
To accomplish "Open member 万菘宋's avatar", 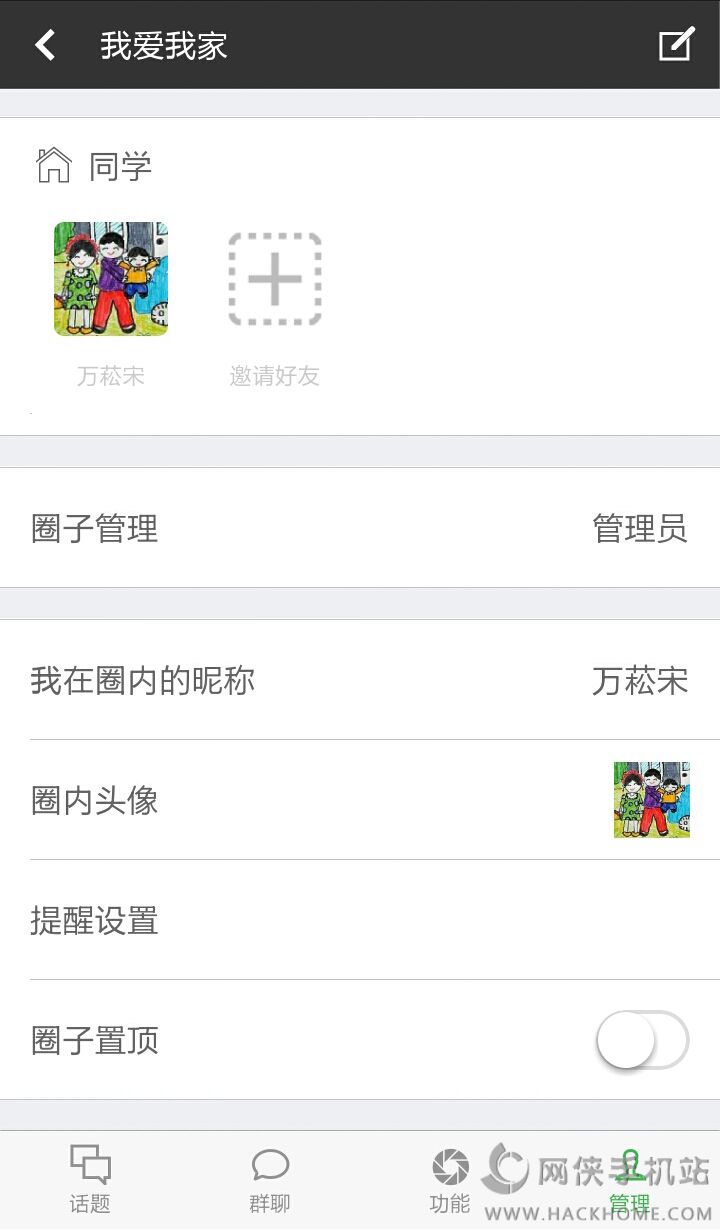I will 111,279.
